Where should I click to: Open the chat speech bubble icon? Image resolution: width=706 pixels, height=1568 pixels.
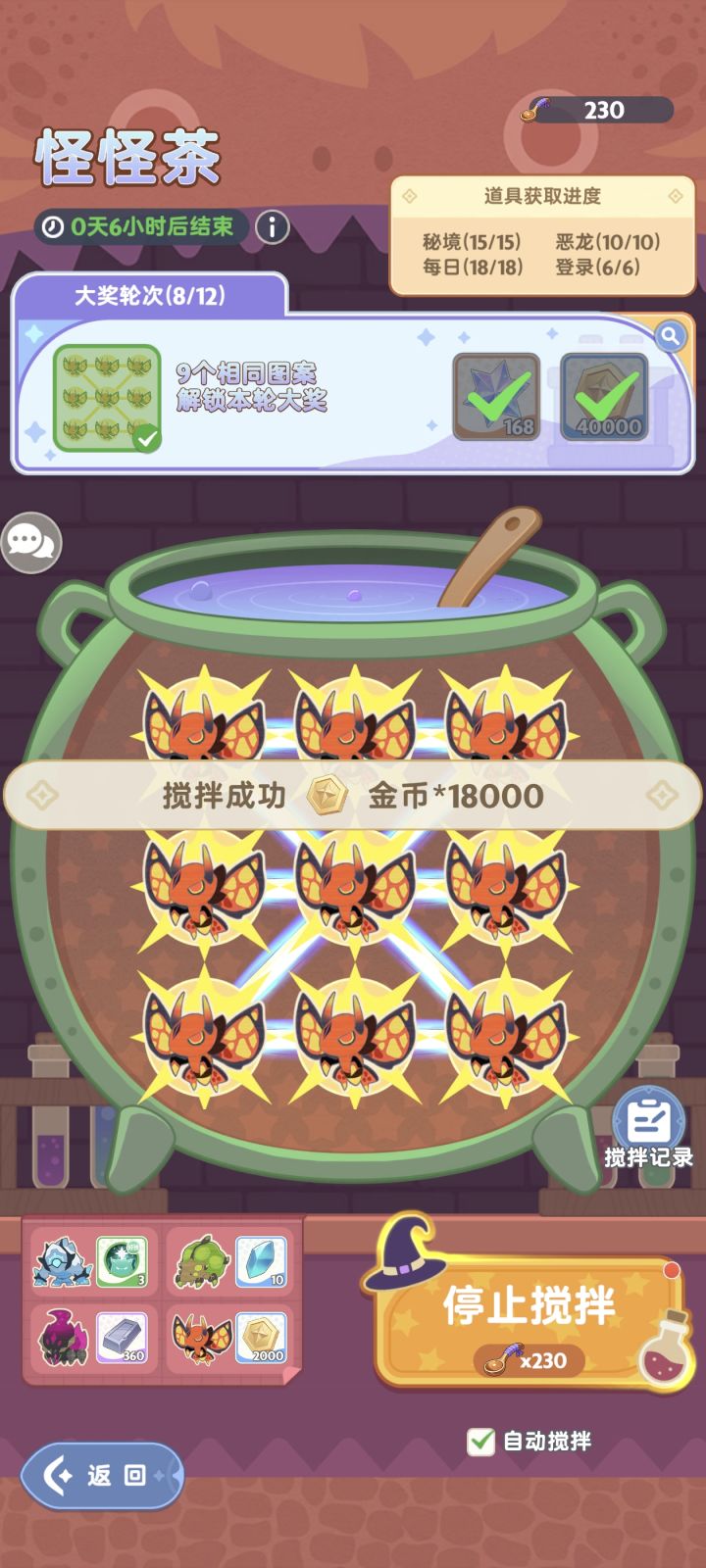click(x=31, y=541)
